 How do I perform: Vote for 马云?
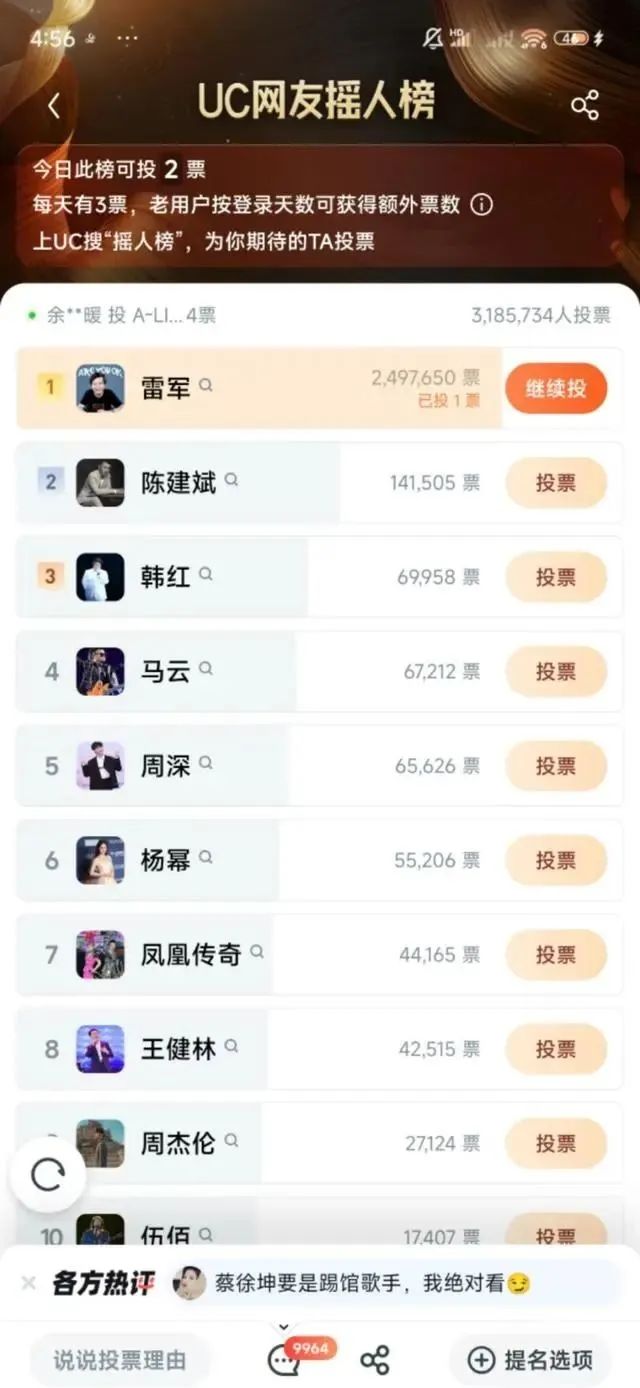[x=556, y=672]
